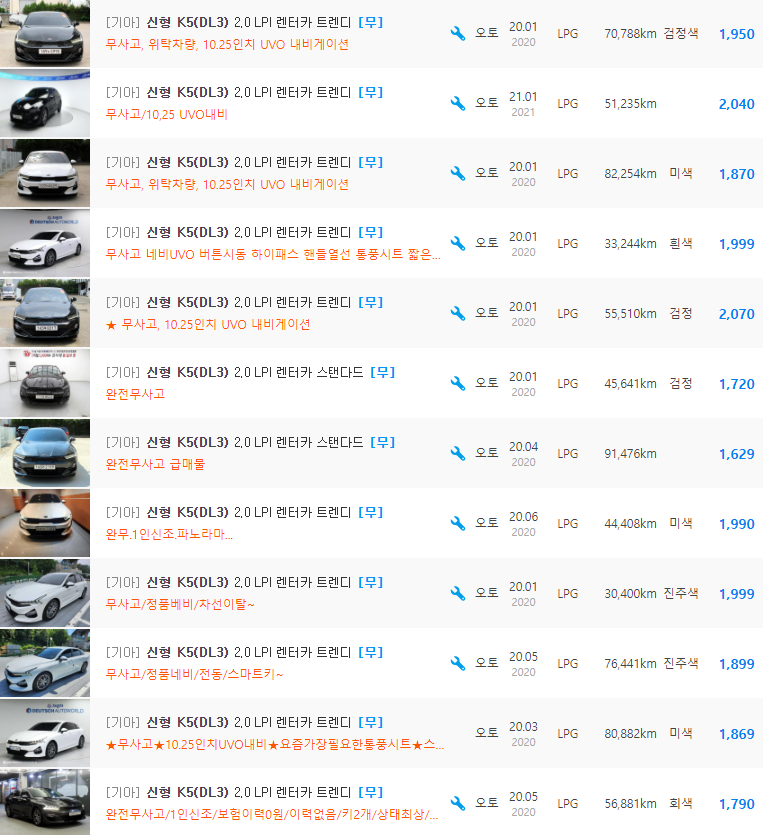Viewport: 763px width, 835px height.
Task: Open performance record for the 1,950 priced K5
Action: [x=458, y=32]
